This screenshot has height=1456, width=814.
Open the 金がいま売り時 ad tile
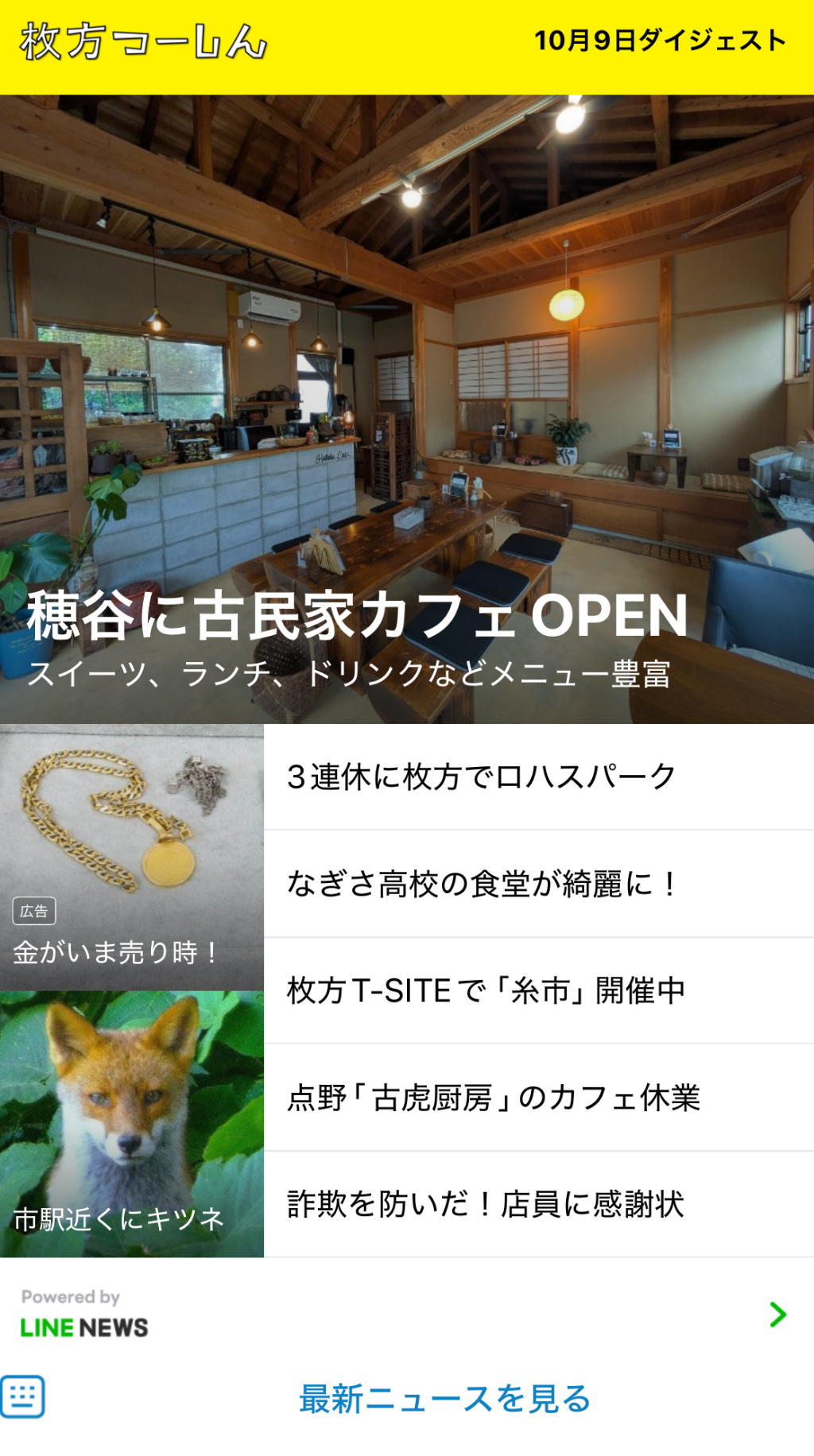coord(131,857)
